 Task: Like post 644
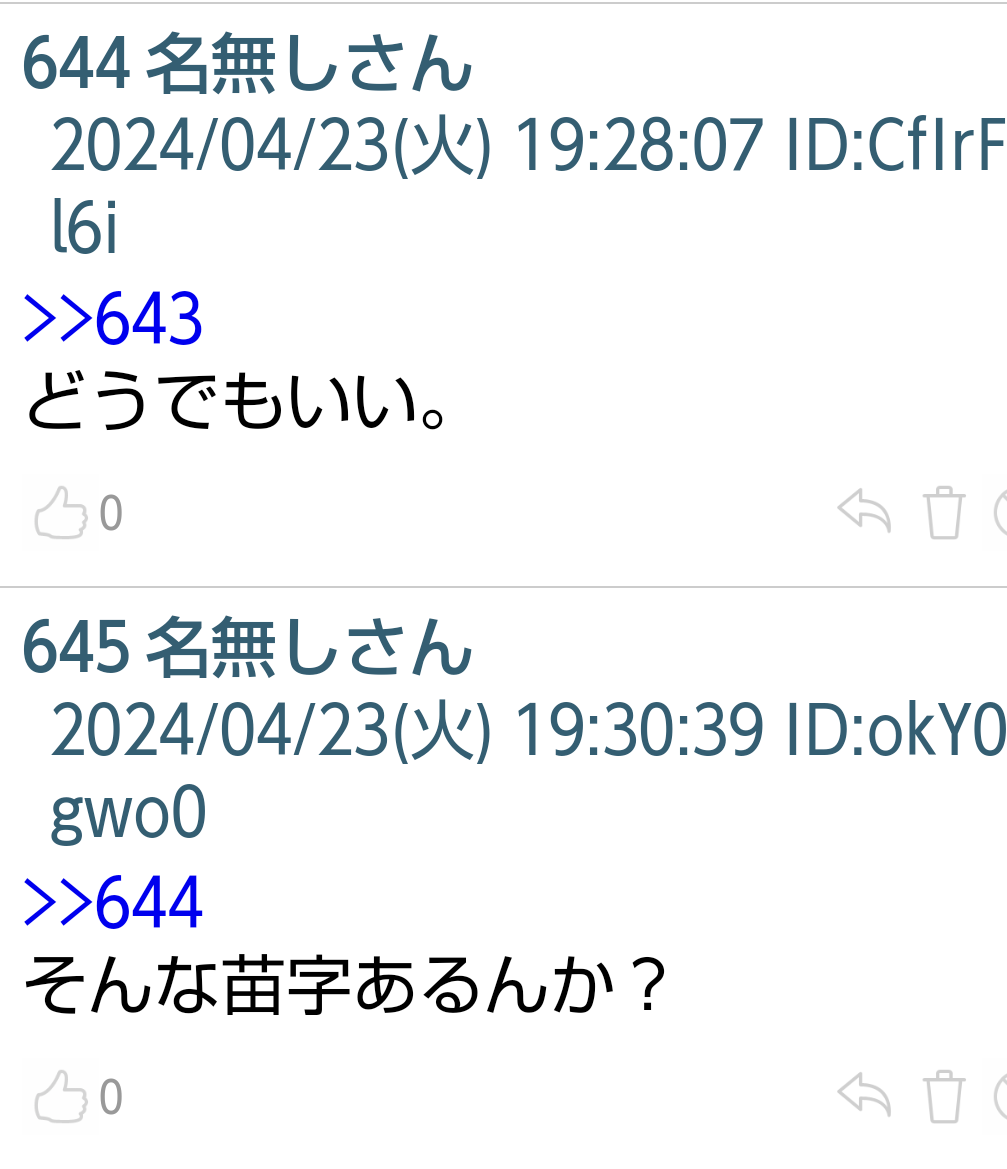61,513
